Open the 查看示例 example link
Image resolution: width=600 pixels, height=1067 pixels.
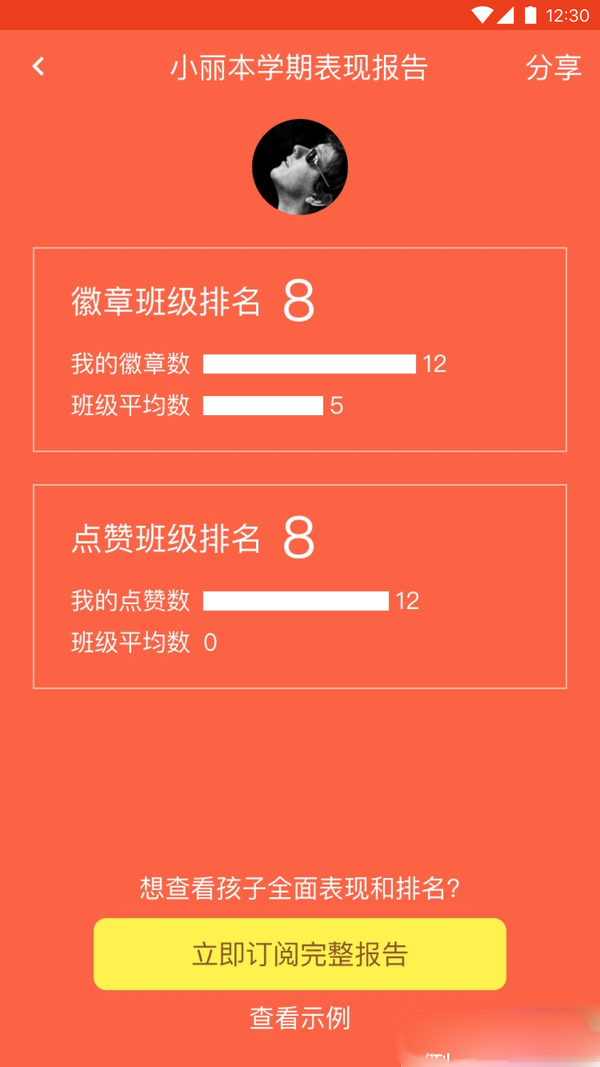click(300, 1018)
